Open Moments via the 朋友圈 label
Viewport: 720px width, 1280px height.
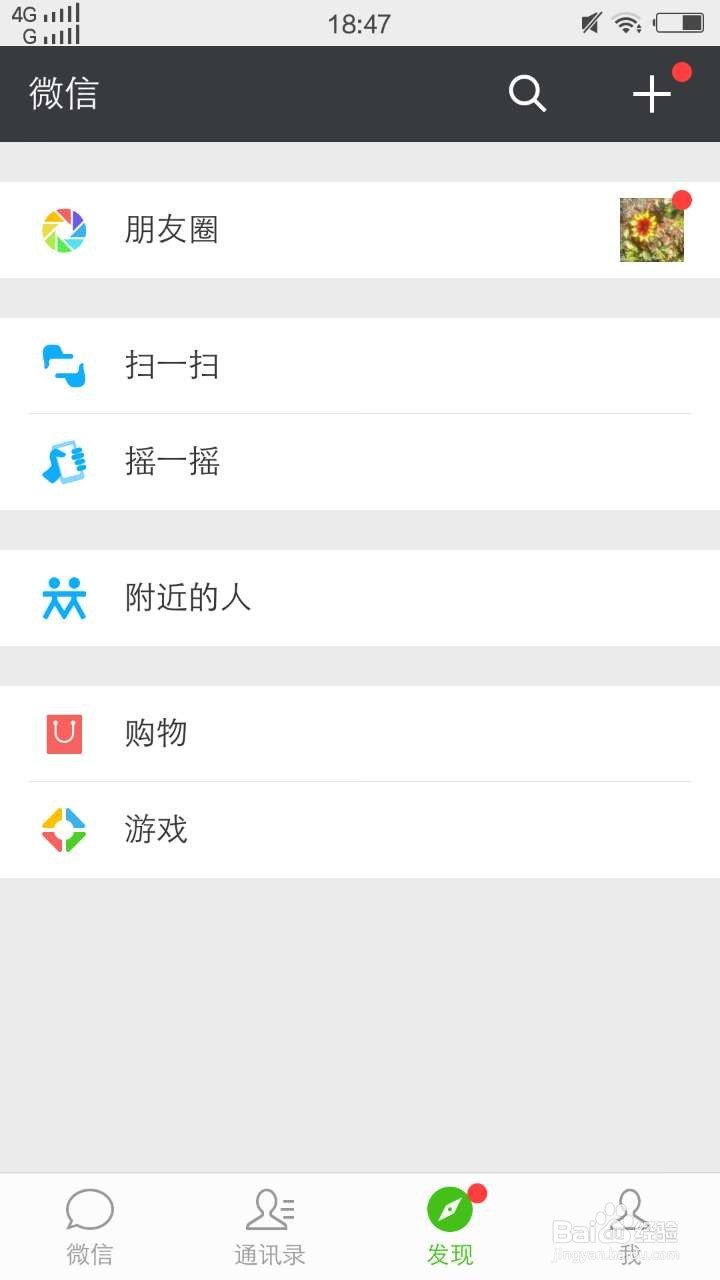point(170,229)
